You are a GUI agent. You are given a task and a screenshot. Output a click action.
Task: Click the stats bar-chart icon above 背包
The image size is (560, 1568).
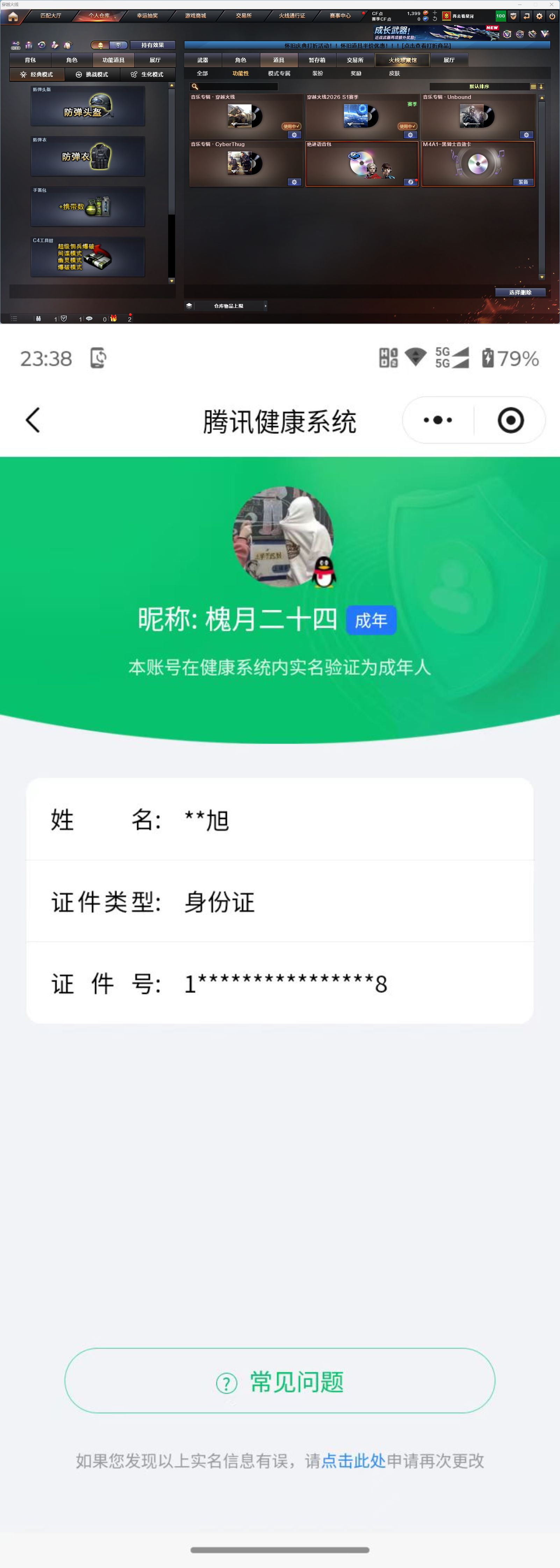click(x=29, y=45)
